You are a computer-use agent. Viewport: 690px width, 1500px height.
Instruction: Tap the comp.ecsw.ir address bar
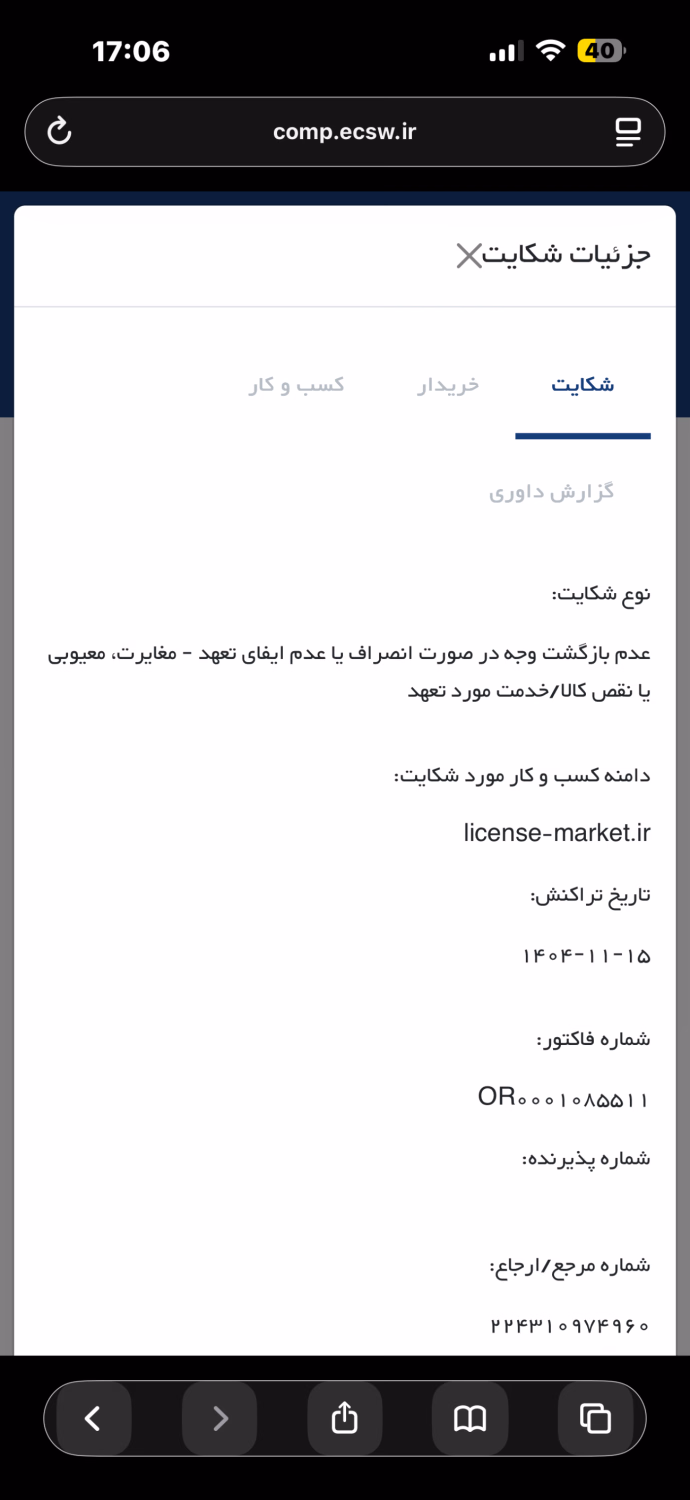(344, 131)
